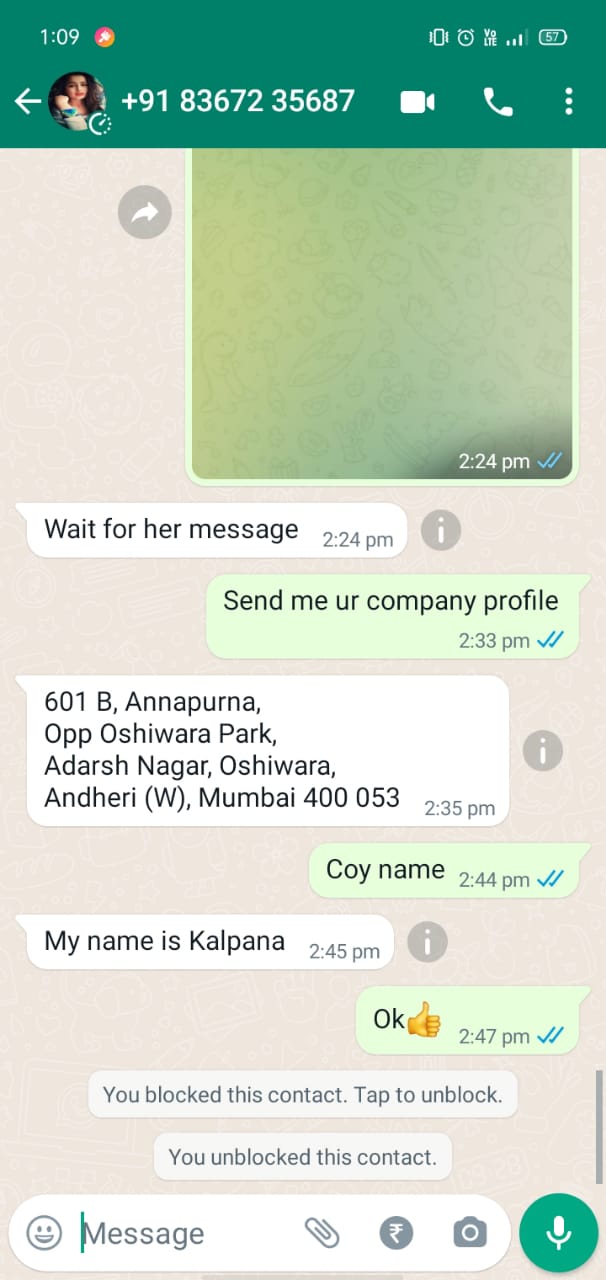Tap info icon beside "Wait for her message"

440,530
